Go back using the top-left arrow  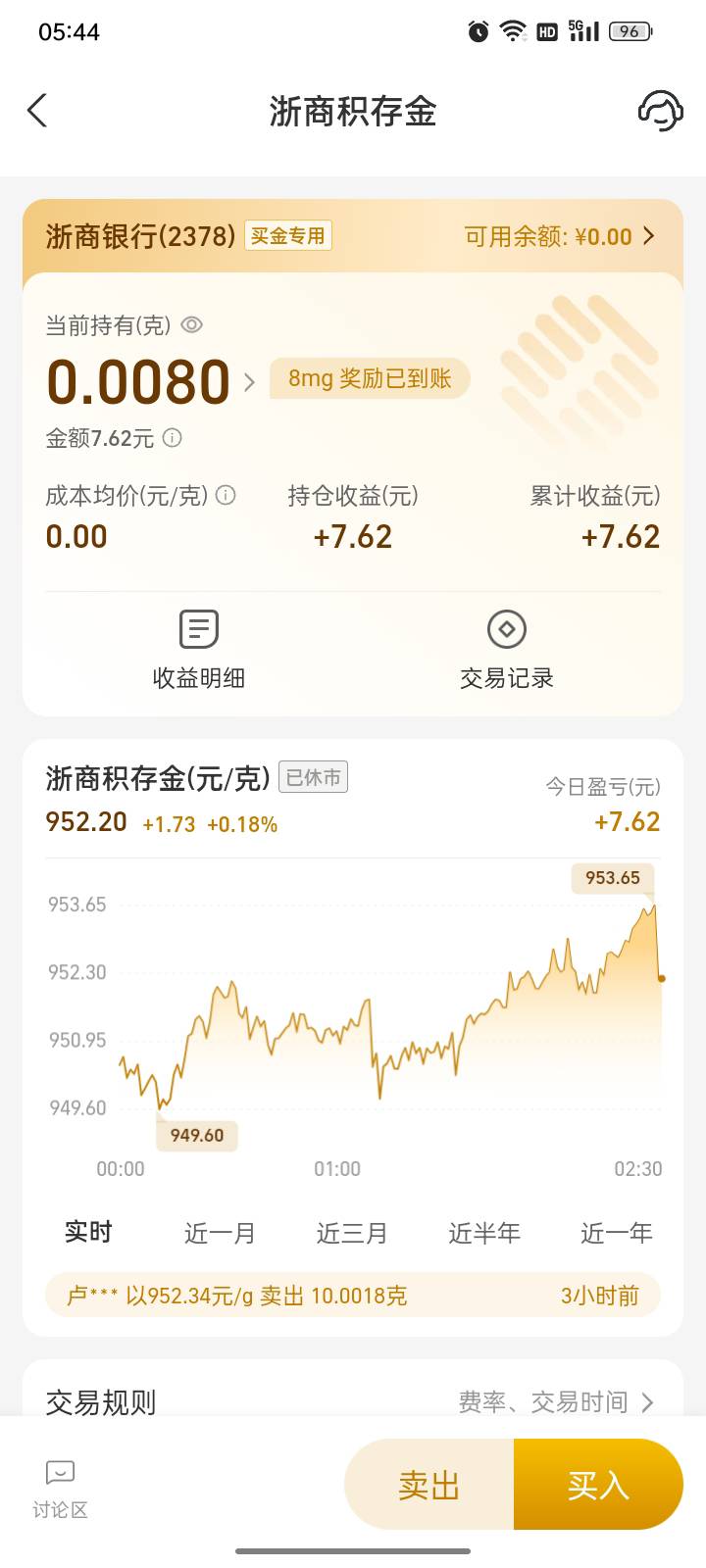pos(37,111)
